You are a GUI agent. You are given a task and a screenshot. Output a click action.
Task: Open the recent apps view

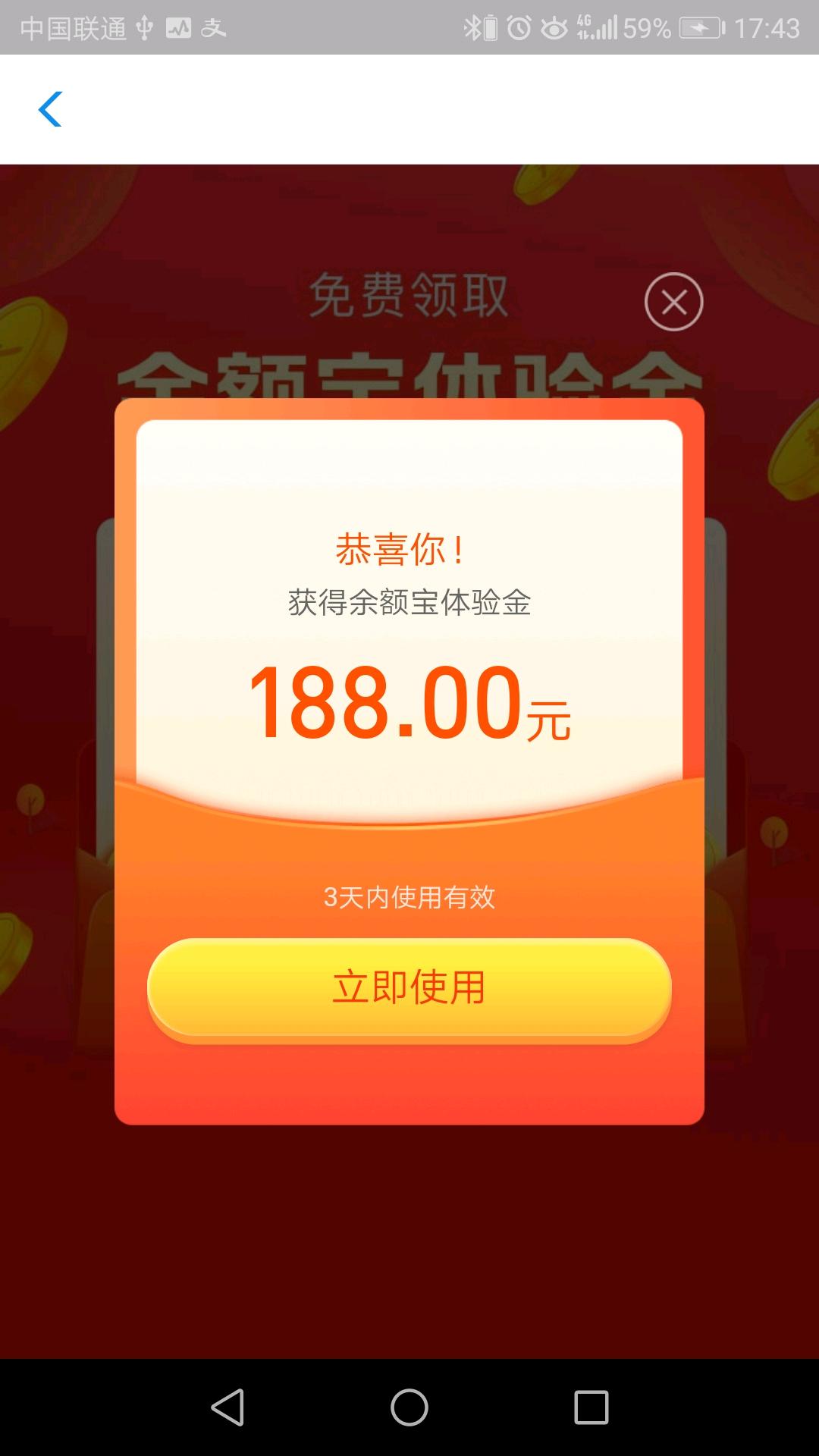(x=591, y=1407)
